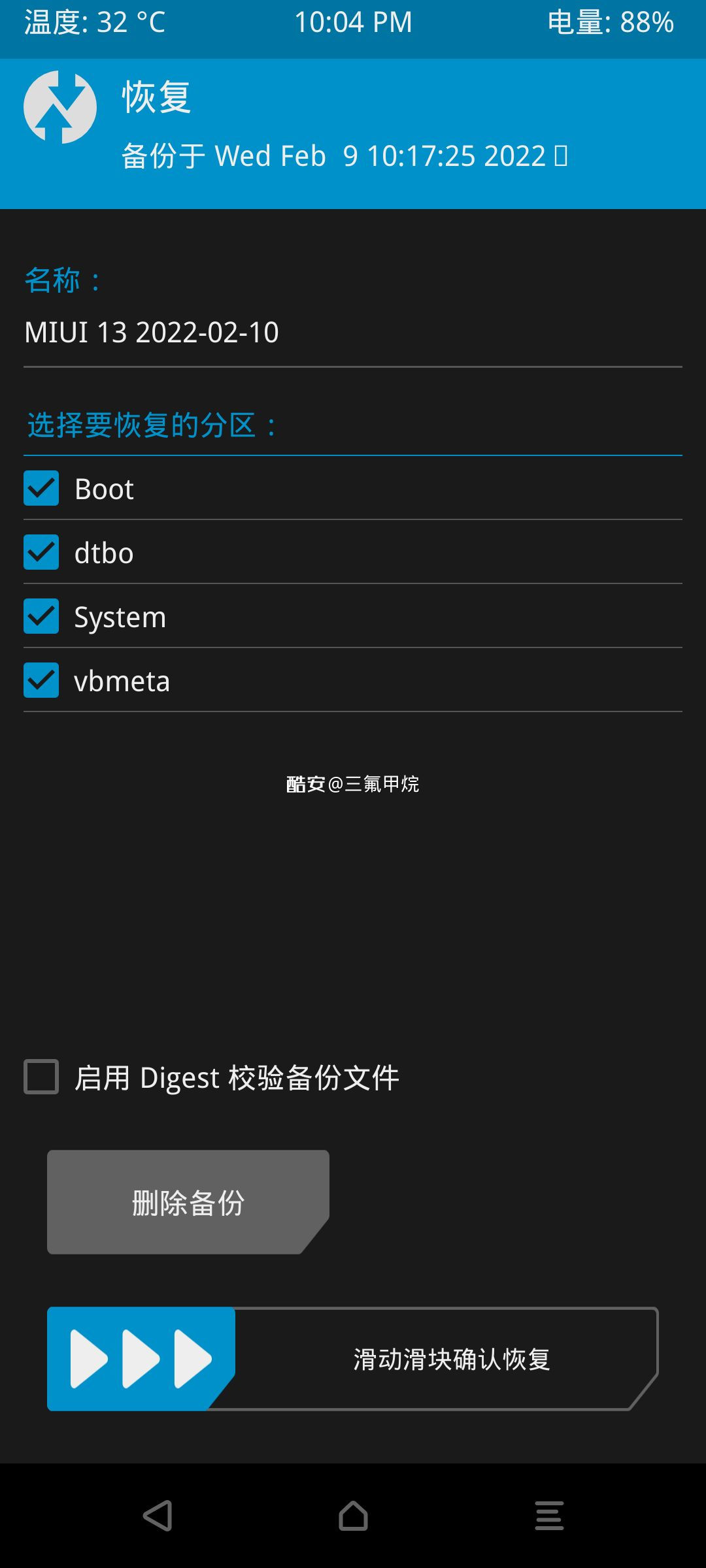Return to the TWRP home screen
706x1568 pixels.
coord(353,1516)
